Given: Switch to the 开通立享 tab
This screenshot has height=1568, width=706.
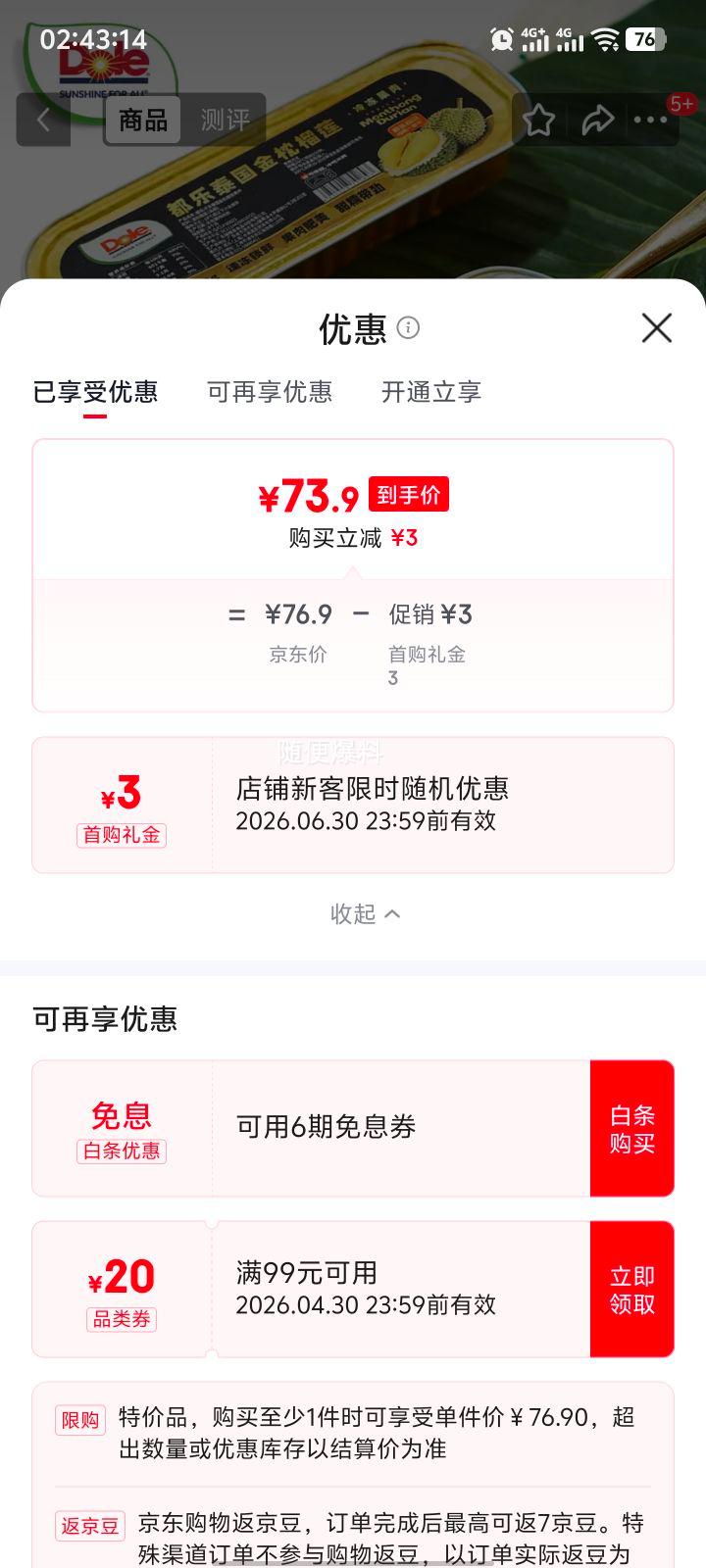Looking at the screenshot, I should [429, 392].
